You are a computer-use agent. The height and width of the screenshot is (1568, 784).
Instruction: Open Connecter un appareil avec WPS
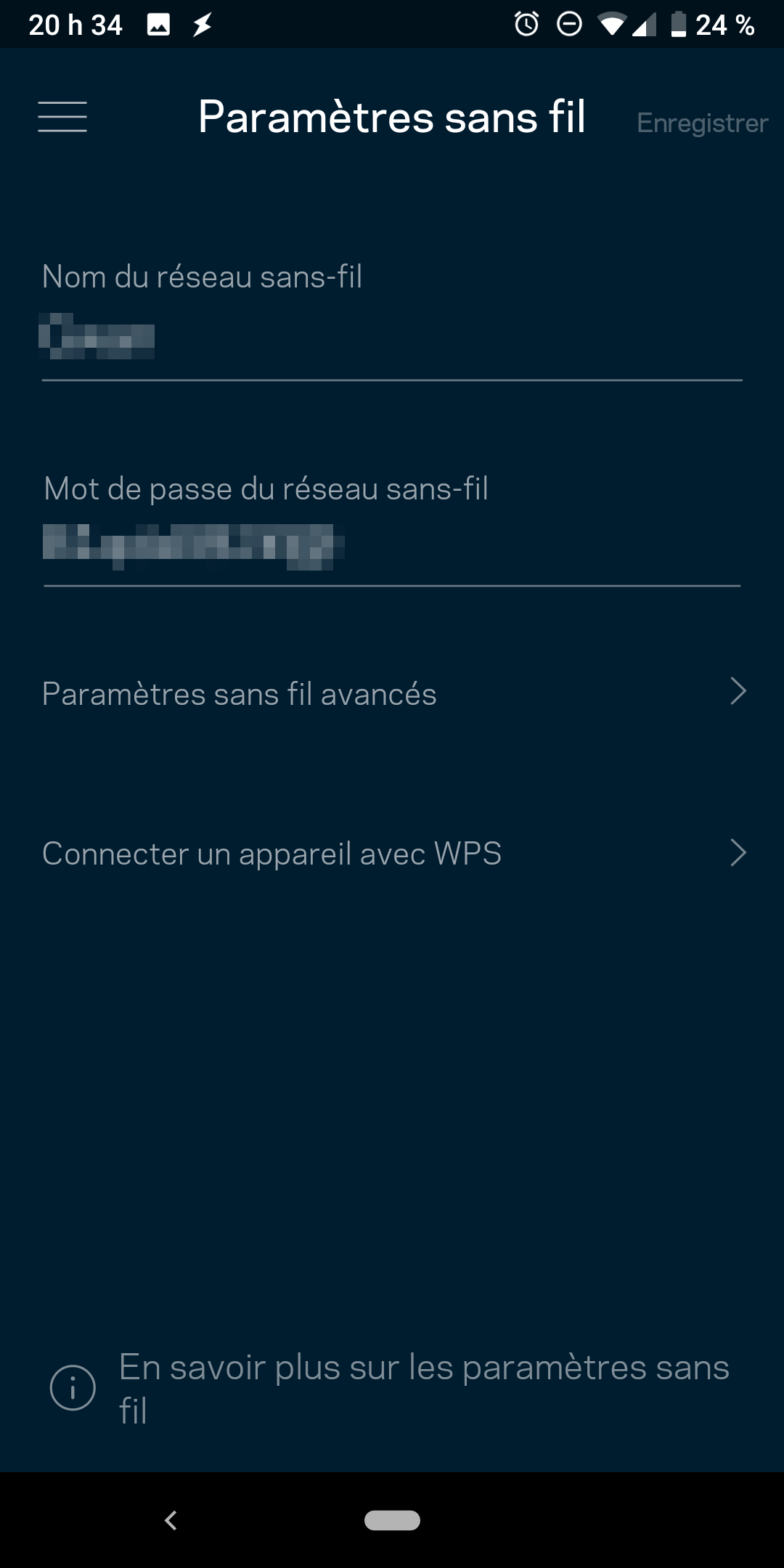coord(392,853)
